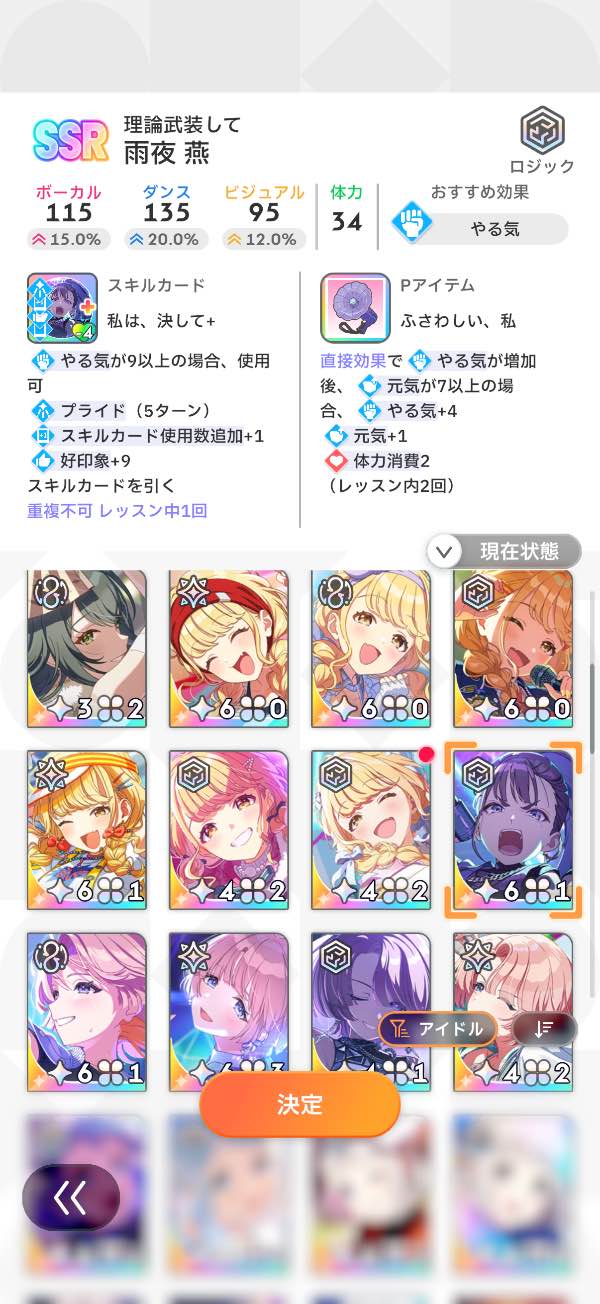This screenshot has width=600, height=1304.
Task: Choose the blonde idol card with red headband
Action: pos(229,648)
